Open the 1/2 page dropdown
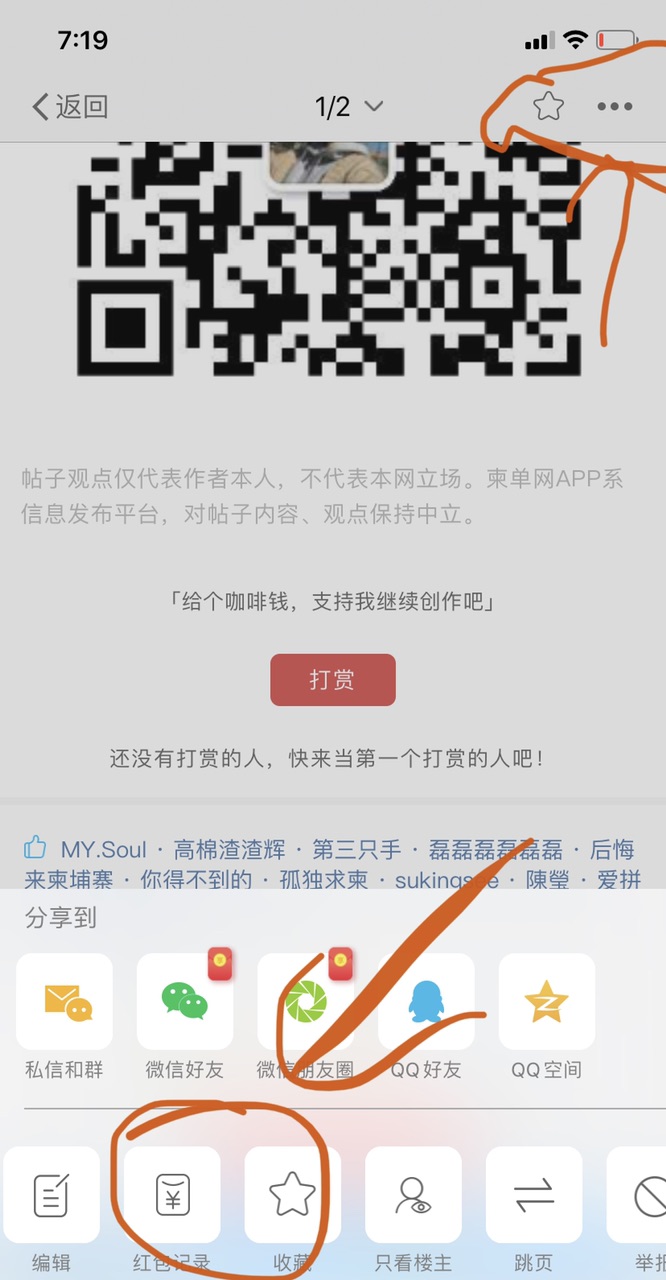Viewport: 666px width, 1280px height. (349, 106)
